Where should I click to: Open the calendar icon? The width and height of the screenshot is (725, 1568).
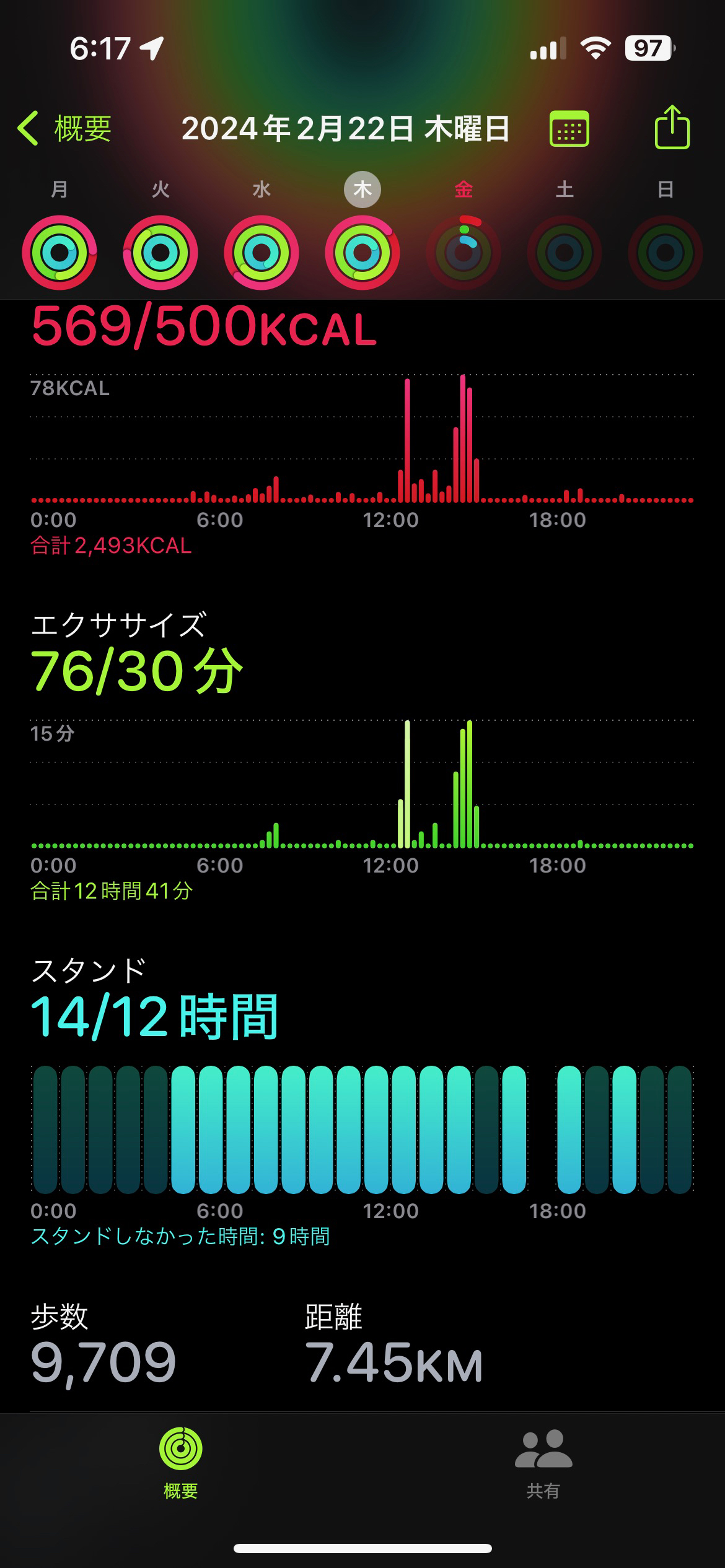click(569, 129)
